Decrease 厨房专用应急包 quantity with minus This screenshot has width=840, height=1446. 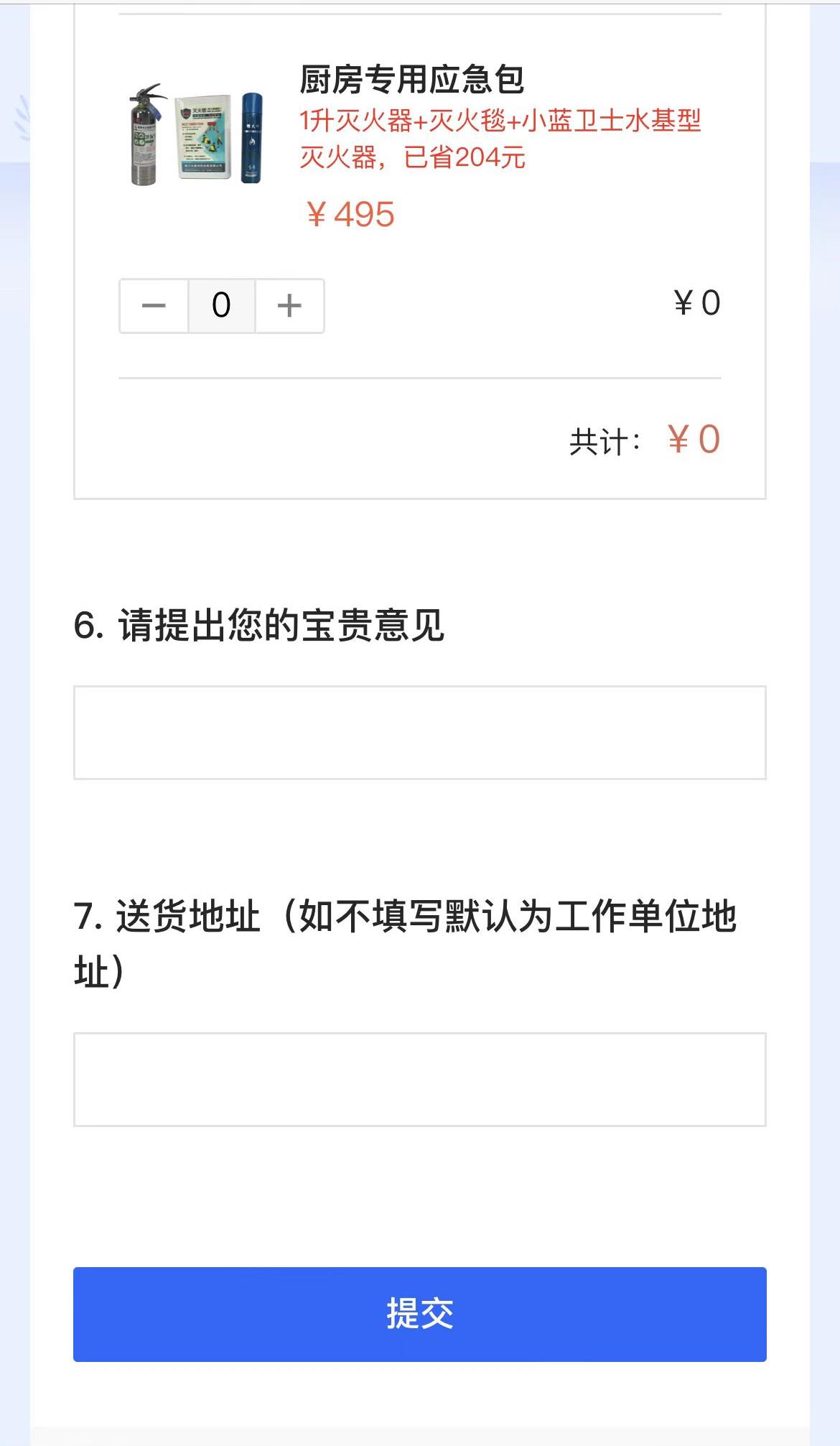click(154, 306)
